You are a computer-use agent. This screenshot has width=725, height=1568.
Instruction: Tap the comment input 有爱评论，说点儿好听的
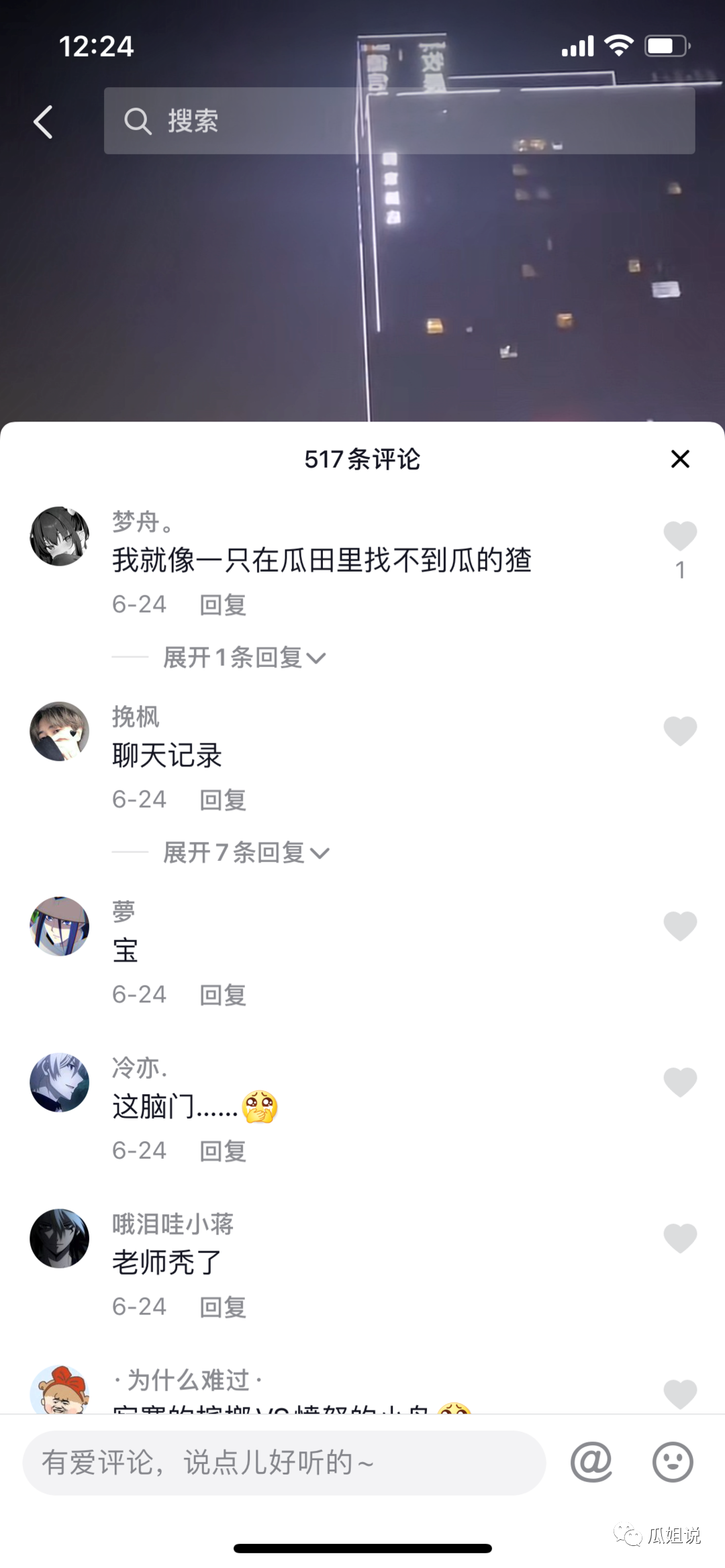(284, 1462)
